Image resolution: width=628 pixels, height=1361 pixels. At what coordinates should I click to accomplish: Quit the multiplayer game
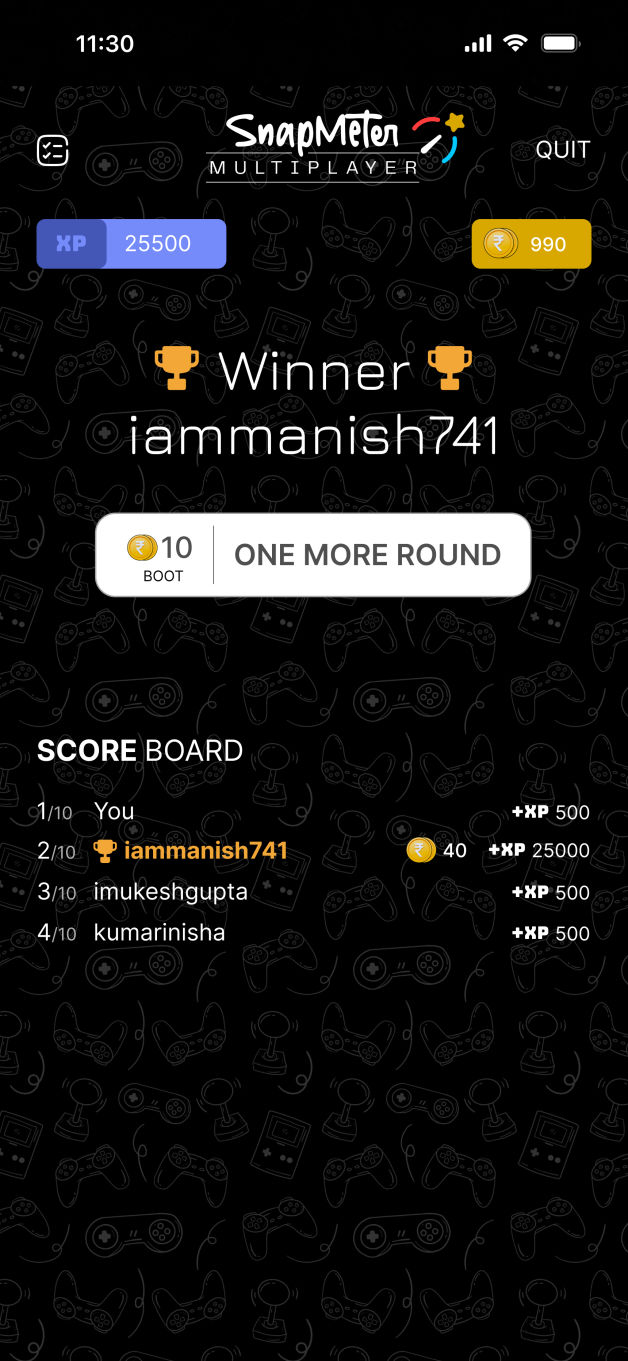(562, 150)
